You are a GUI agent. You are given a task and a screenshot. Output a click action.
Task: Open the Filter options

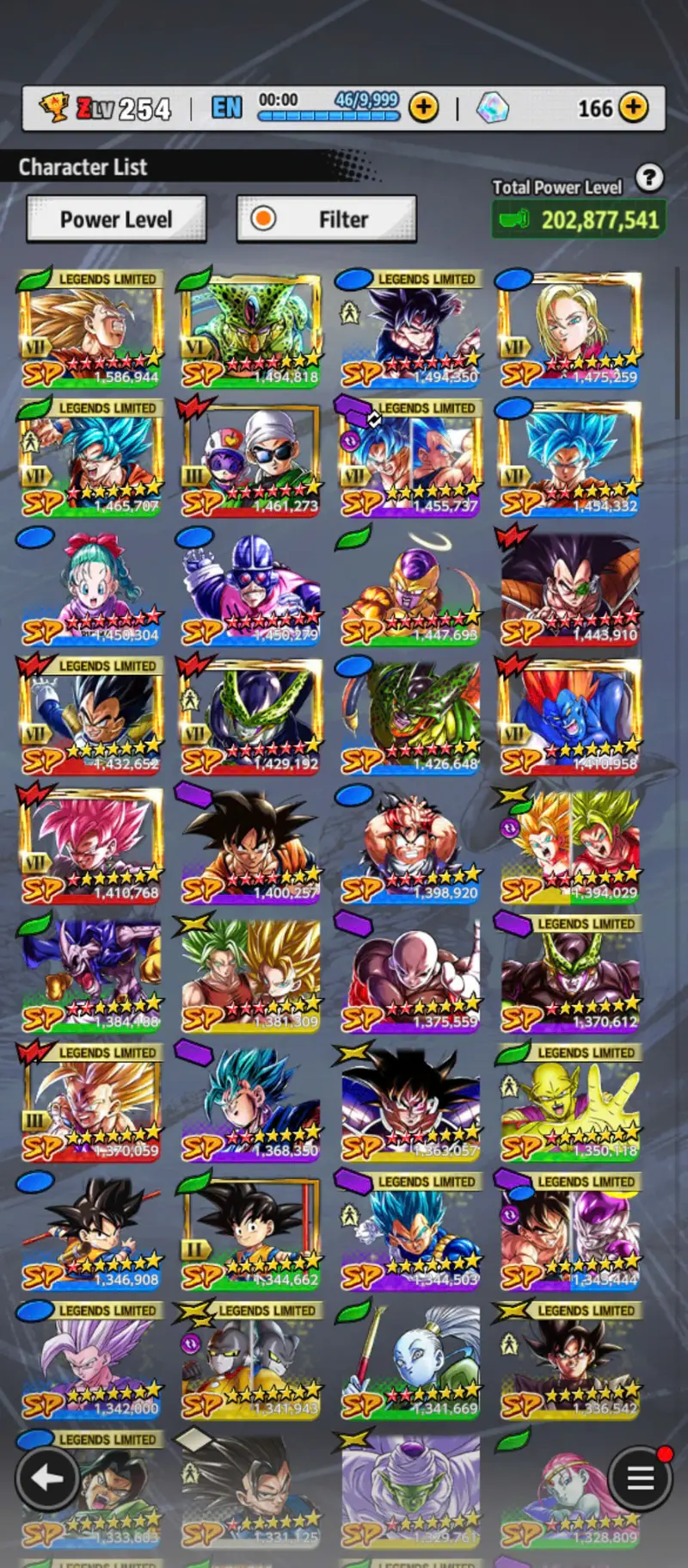point(327,219)
